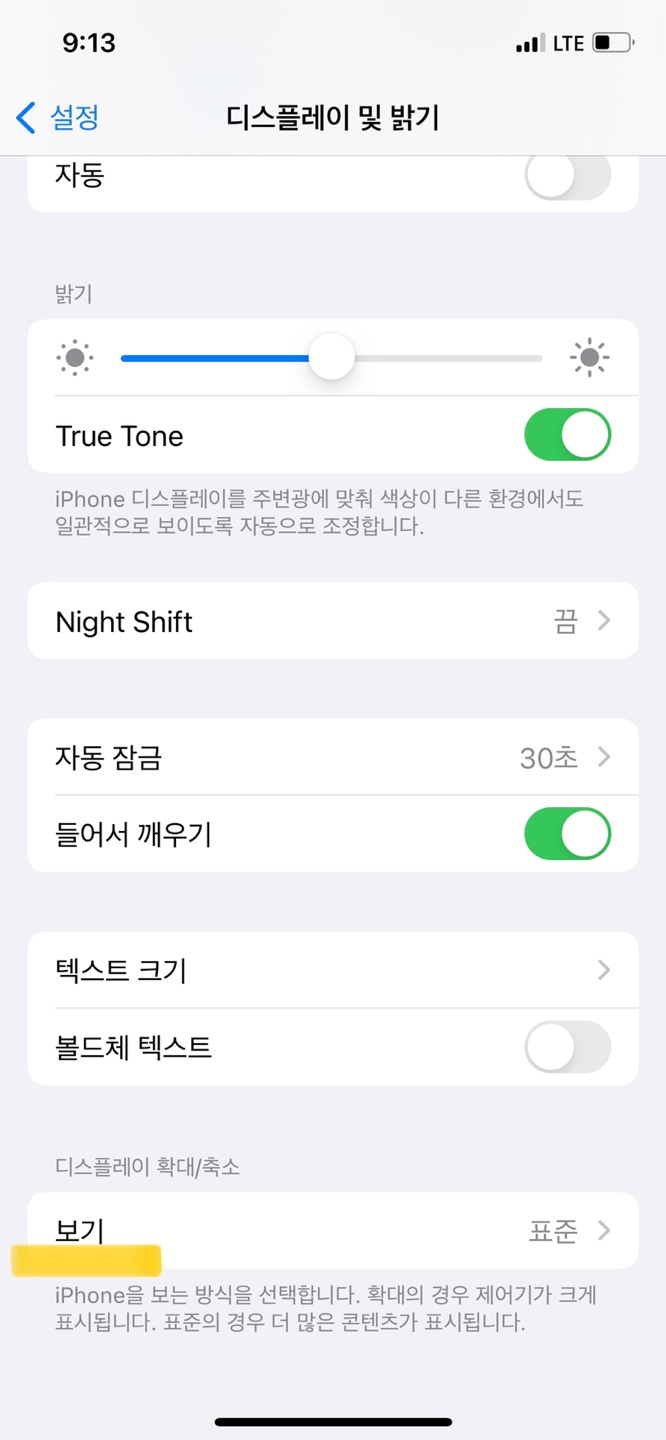Go back to 설정
Image resolution: width=666 pixels, height=1440 pixels.
pos(58,118)
